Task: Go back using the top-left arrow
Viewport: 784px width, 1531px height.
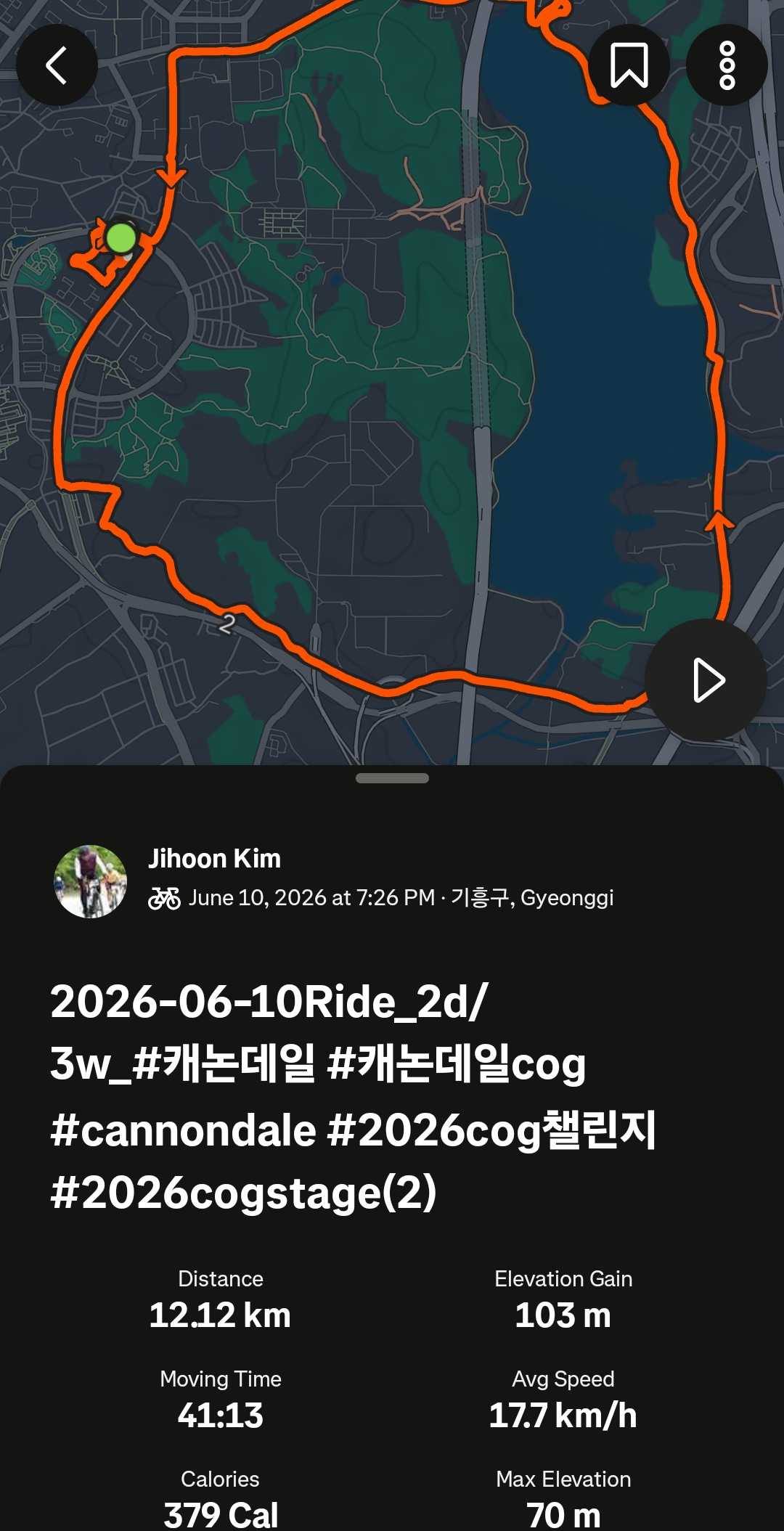Action: click(57, 65)
